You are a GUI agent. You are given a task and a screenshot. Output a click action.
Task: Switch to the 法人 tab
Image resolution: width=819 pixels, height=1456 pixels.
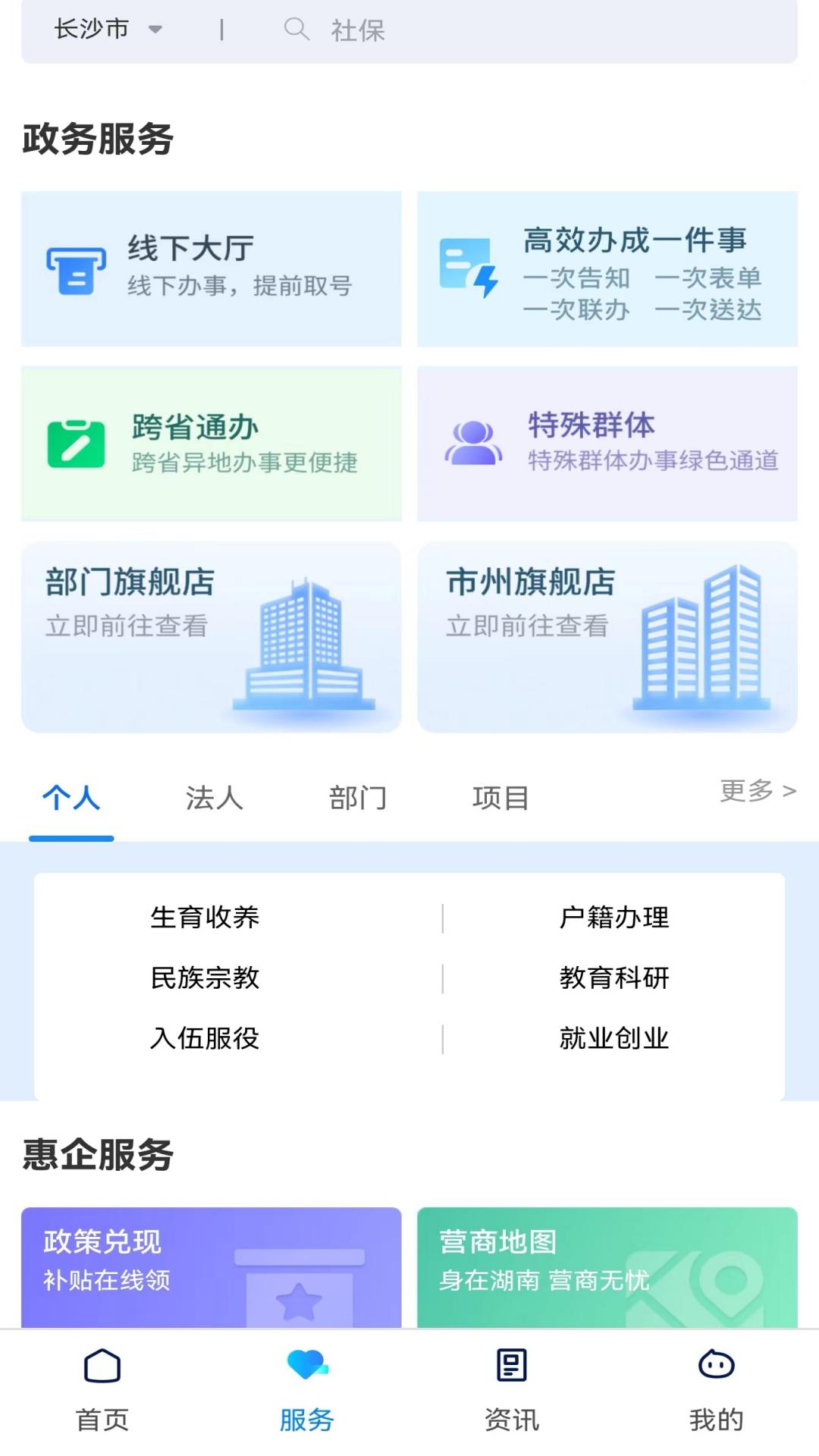click(214, 798)
